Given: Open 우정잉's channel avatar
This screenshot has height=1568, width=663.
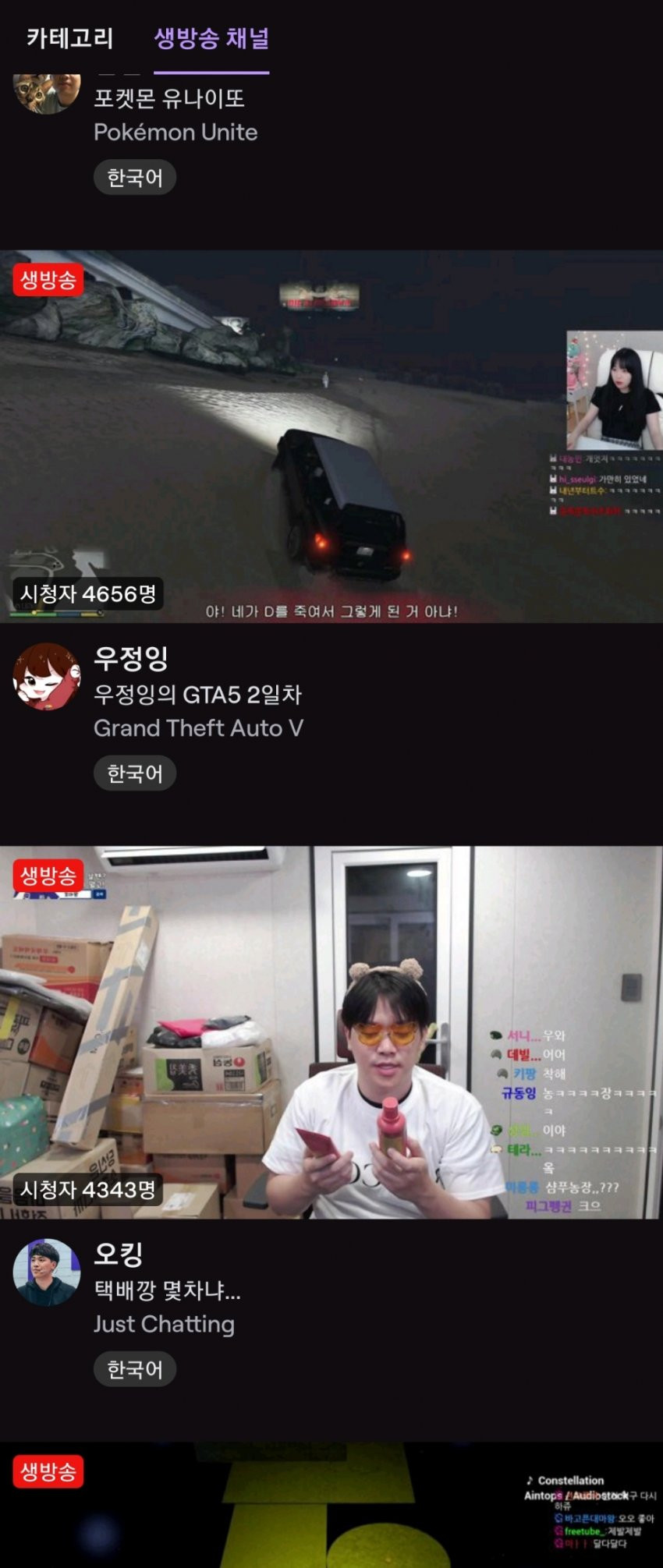Looking at the screenshot, I should pos(47,676).
